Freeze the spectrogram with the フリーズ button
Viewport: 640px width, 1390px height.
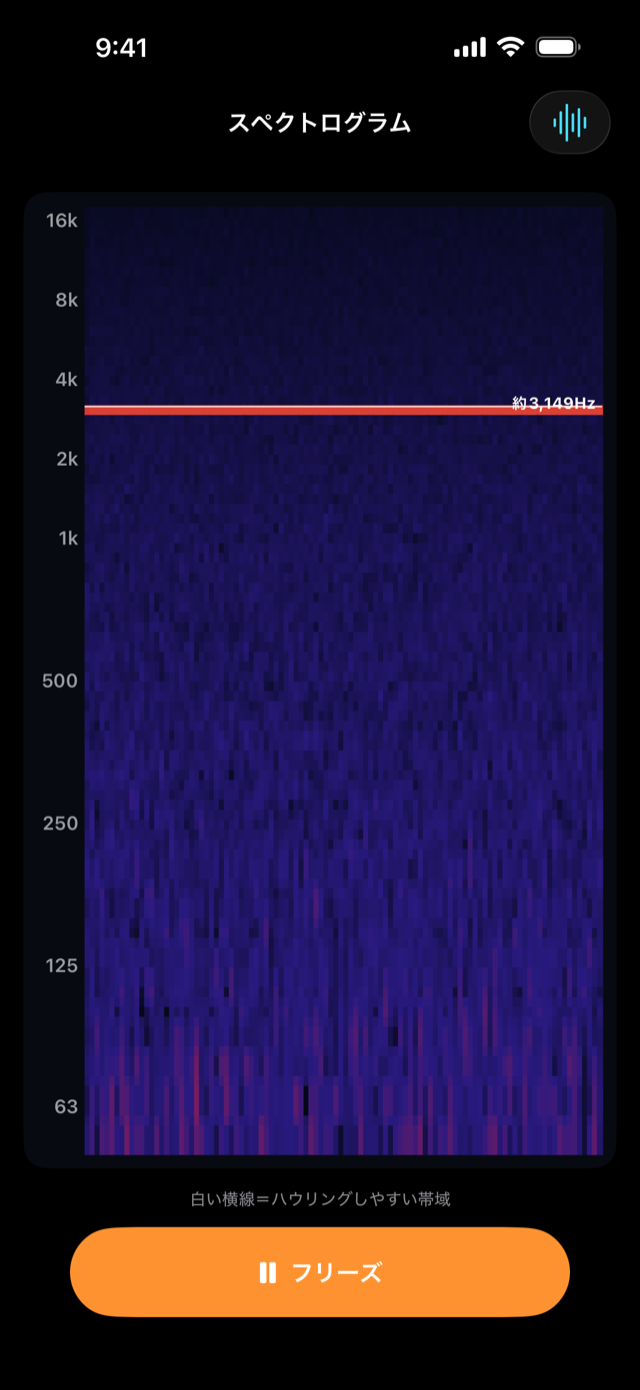pyautogui.click(x=320, y=1272)
